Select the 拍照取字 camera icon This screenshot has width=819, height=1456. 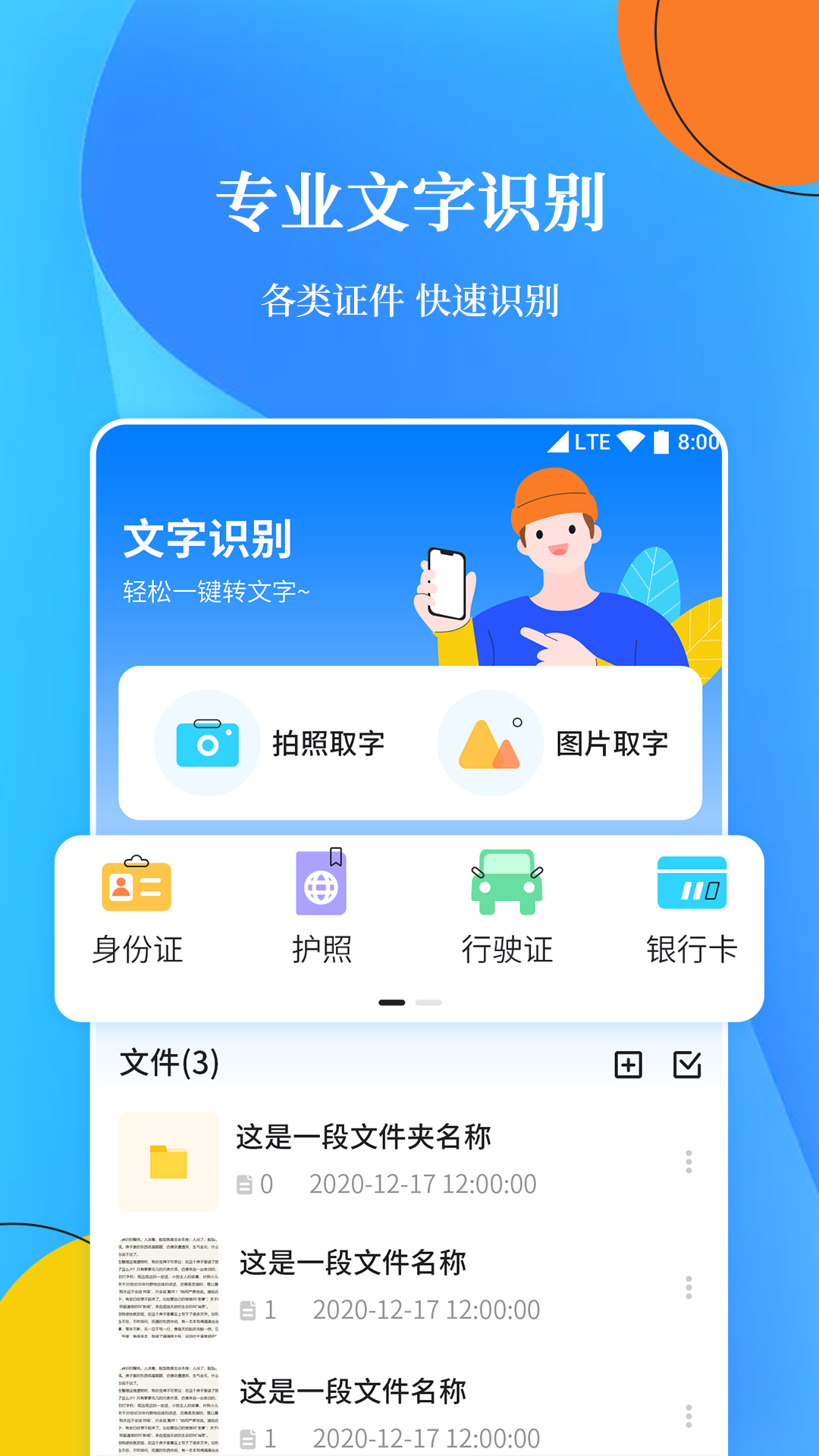coord(206,742)
